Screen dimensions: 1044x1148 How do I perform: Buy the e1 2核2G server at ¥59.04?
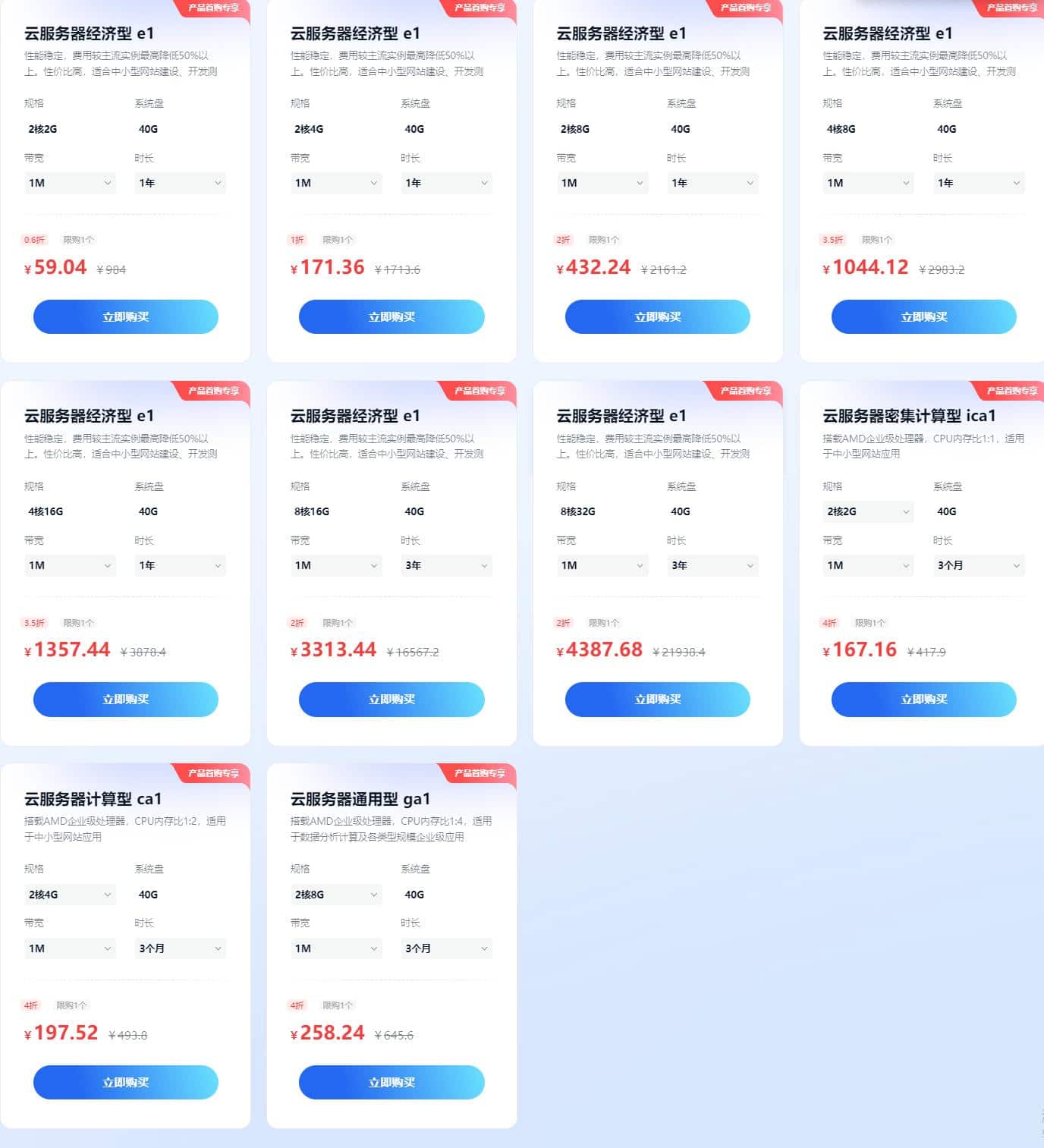pyautogui.click(x=125, y=317)
